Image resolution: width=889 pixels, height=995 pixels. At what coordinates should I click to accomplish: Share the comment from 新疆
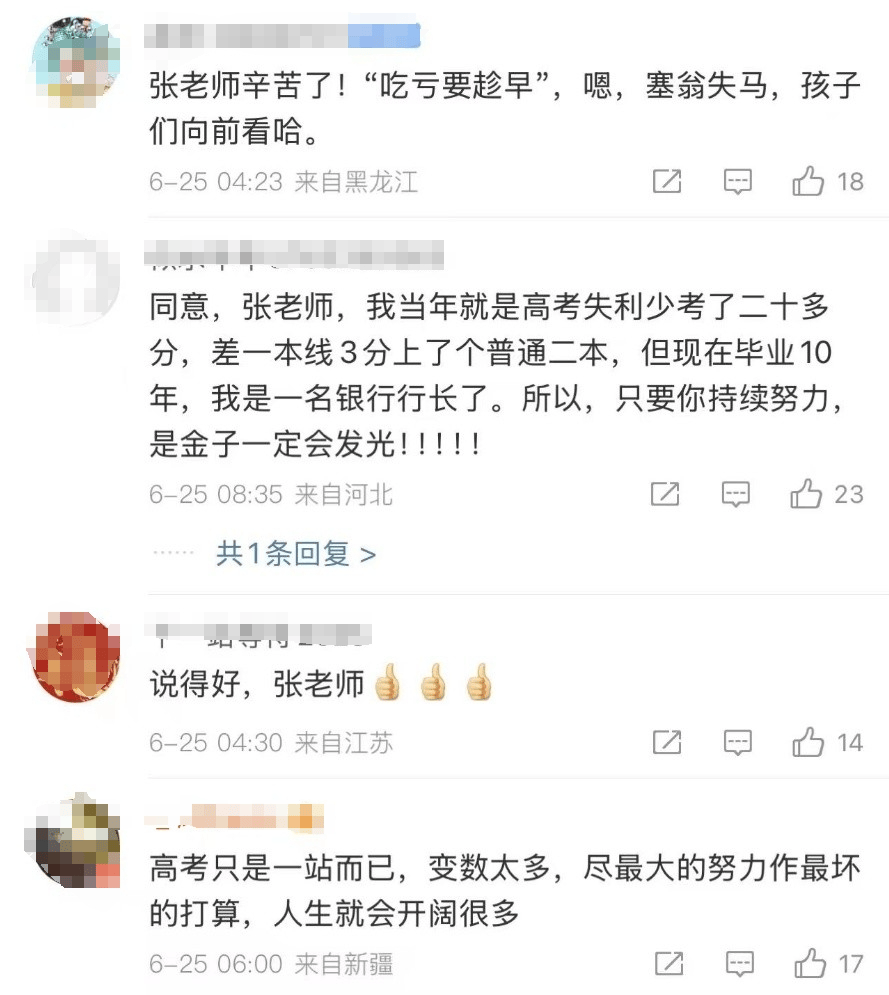667,964
